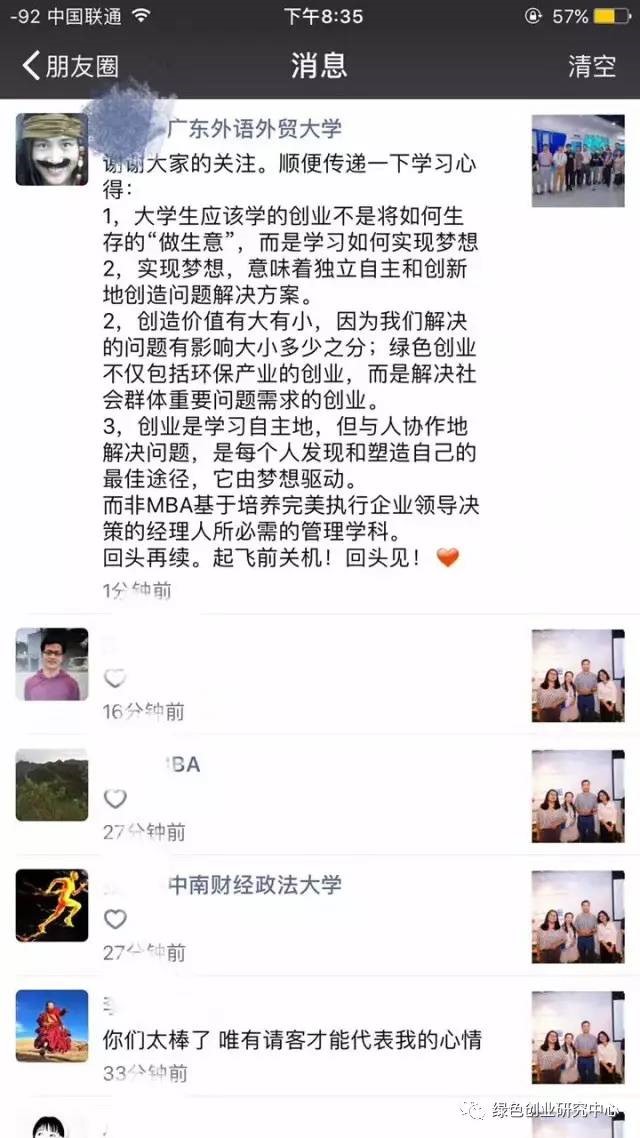Go back to 朋友圈

coord(70,67)
